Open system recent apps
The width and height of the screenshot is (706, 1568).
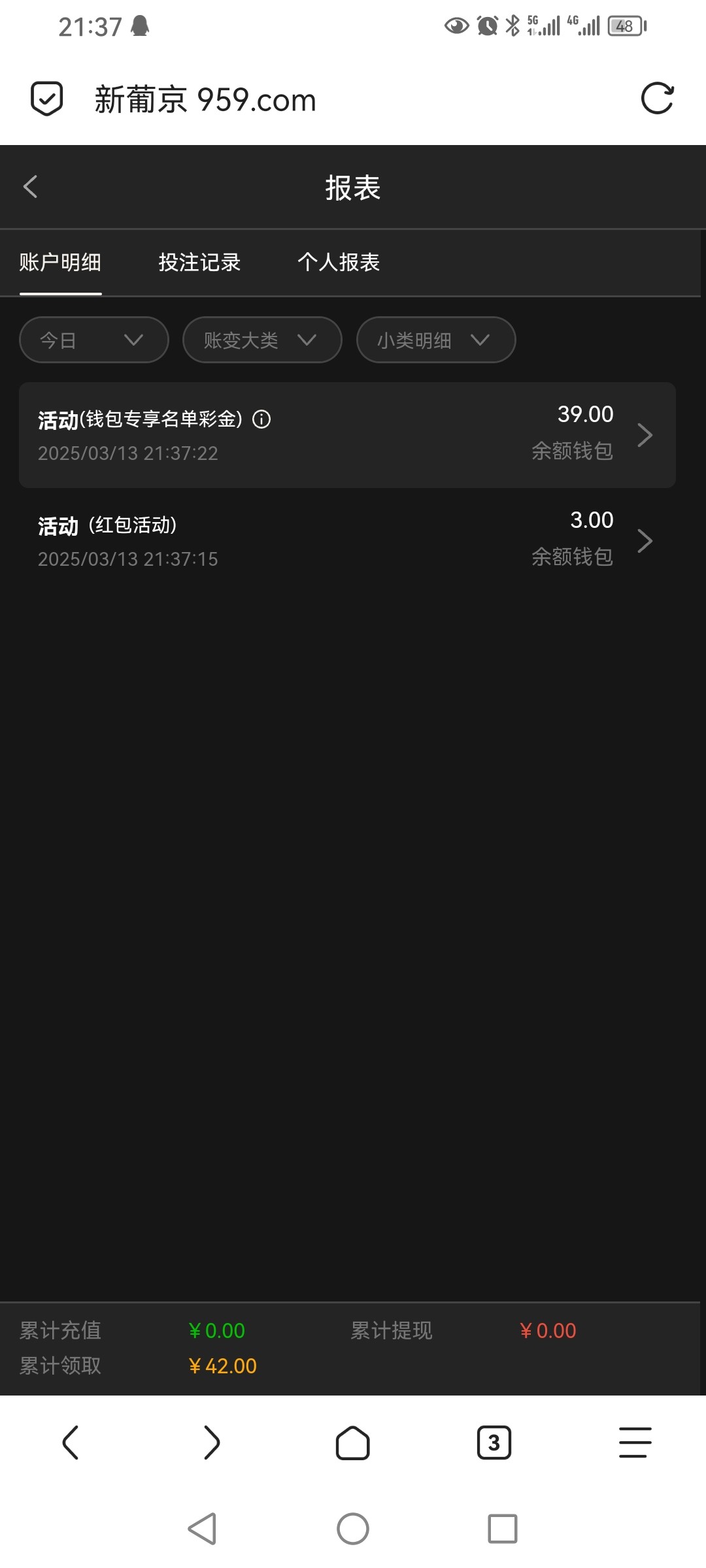pyautogui.click(x=502, y=1529)
